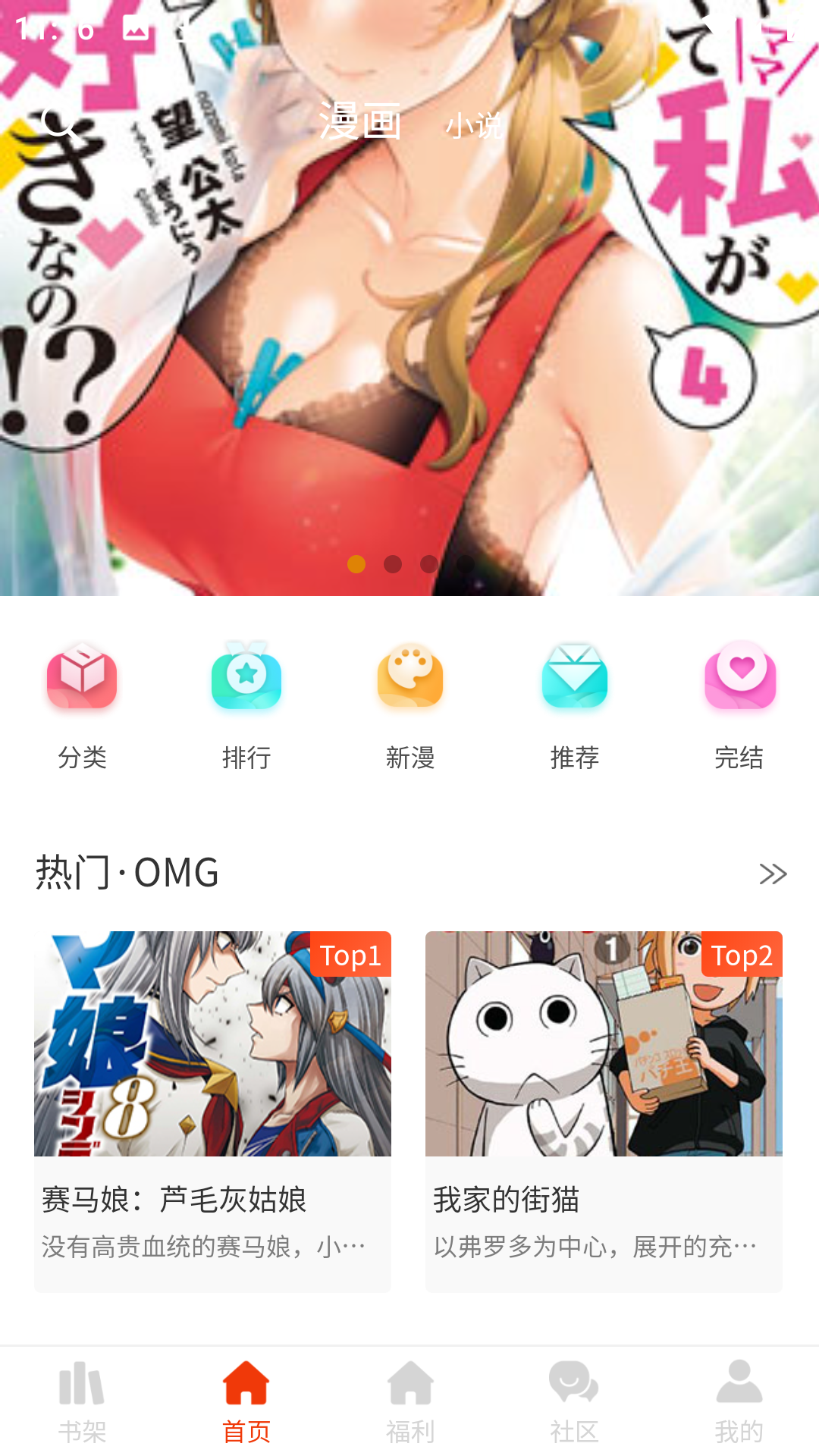Select the 漫画 tab
The width and height of the screenshot is (819, 1456).
(x=360, y=121)
